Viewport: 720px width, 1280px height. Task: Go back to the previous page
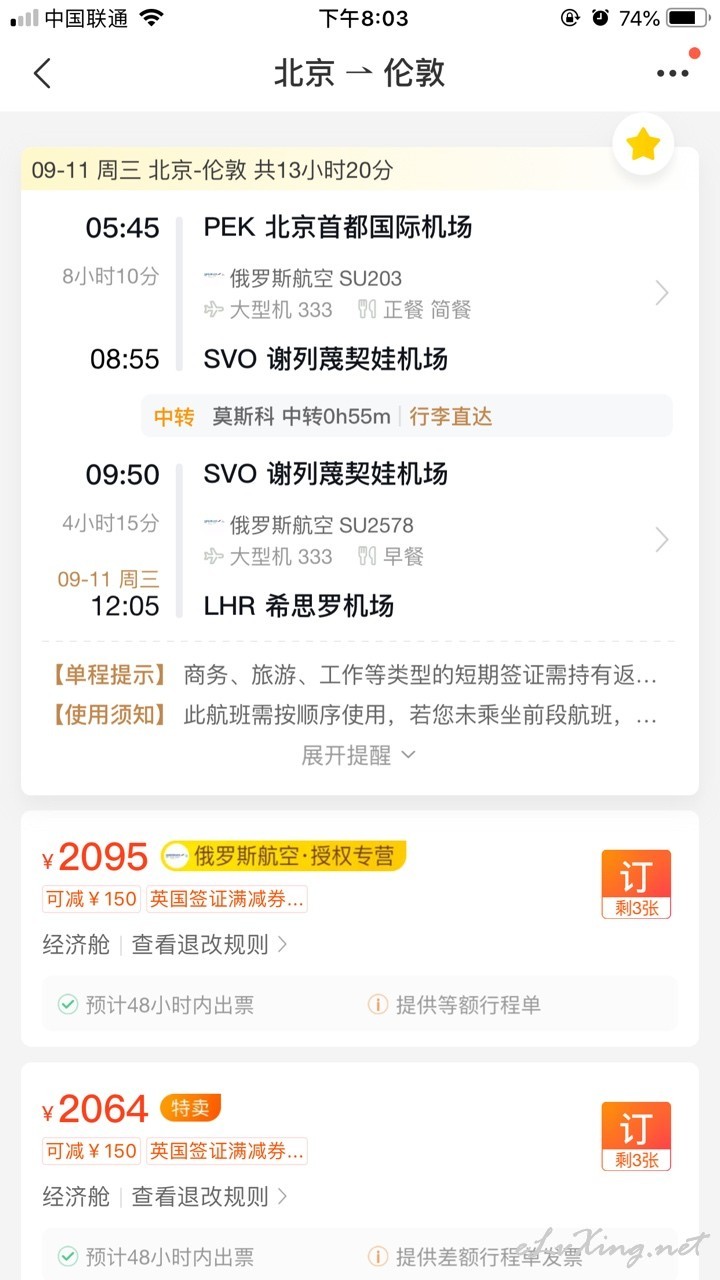click(x=42, y=73)
